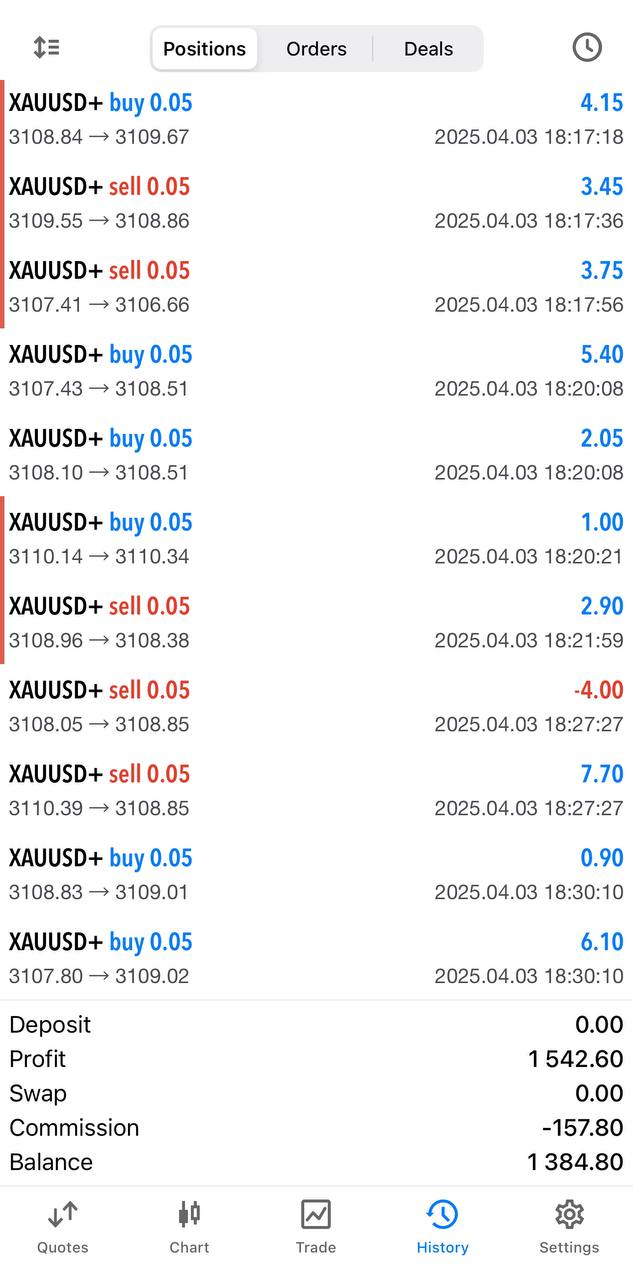The height and width of the screenshot is (1280, 633).
Task: Open the history period clock icon
Action: (587, 47)
